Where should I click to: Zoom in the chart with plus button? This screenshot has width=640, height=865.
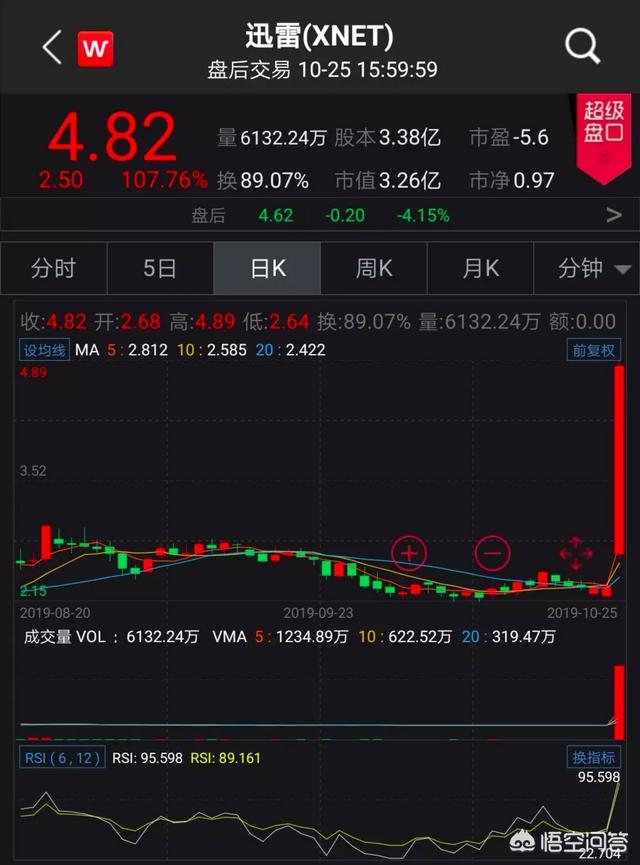click(x=409, y=552)
